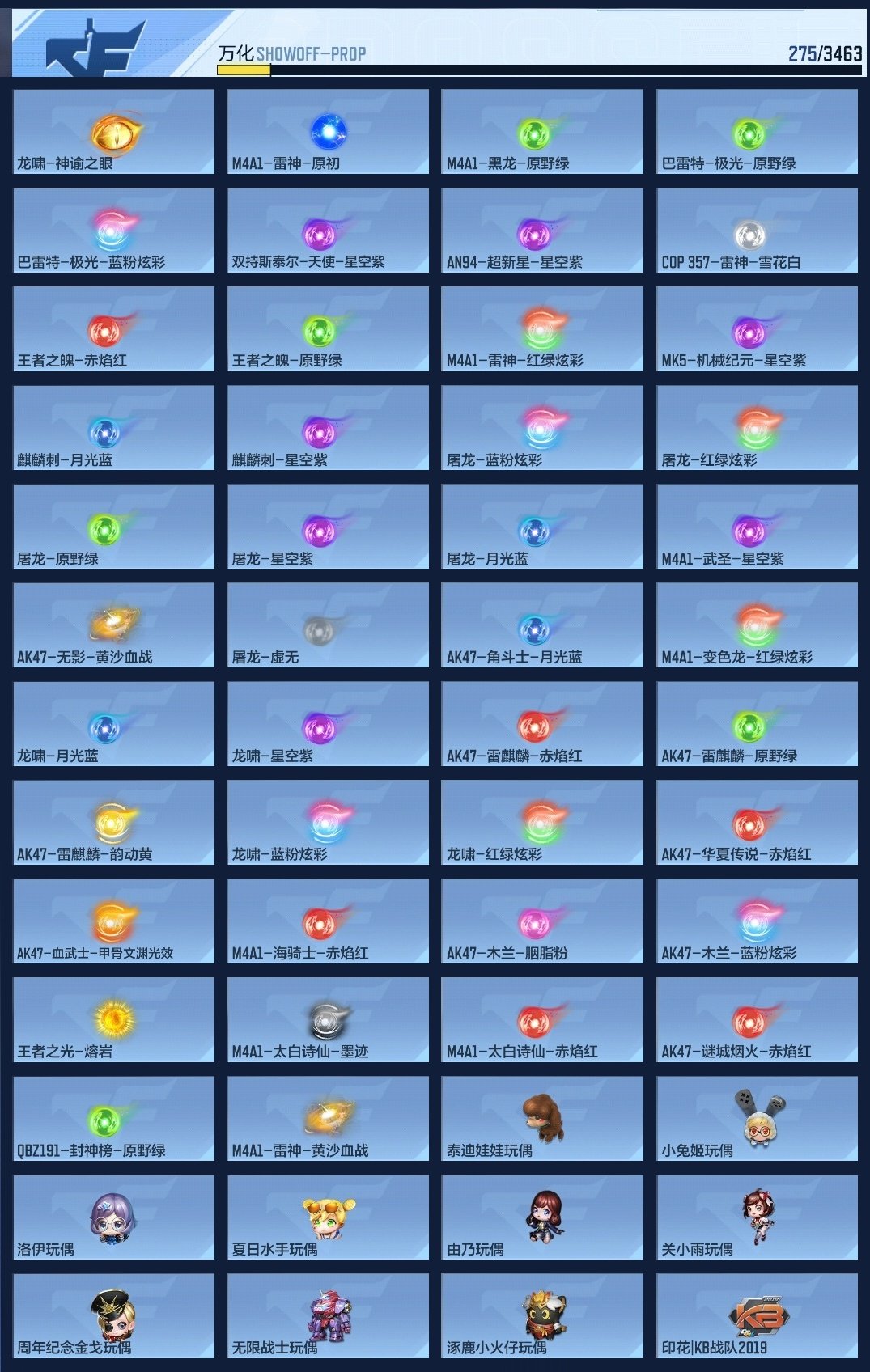The height and width of the screenshot is (1372, 870).
Task: Select the 印花|KB战队2019 sticker item
Action: tap(757, 1315)
